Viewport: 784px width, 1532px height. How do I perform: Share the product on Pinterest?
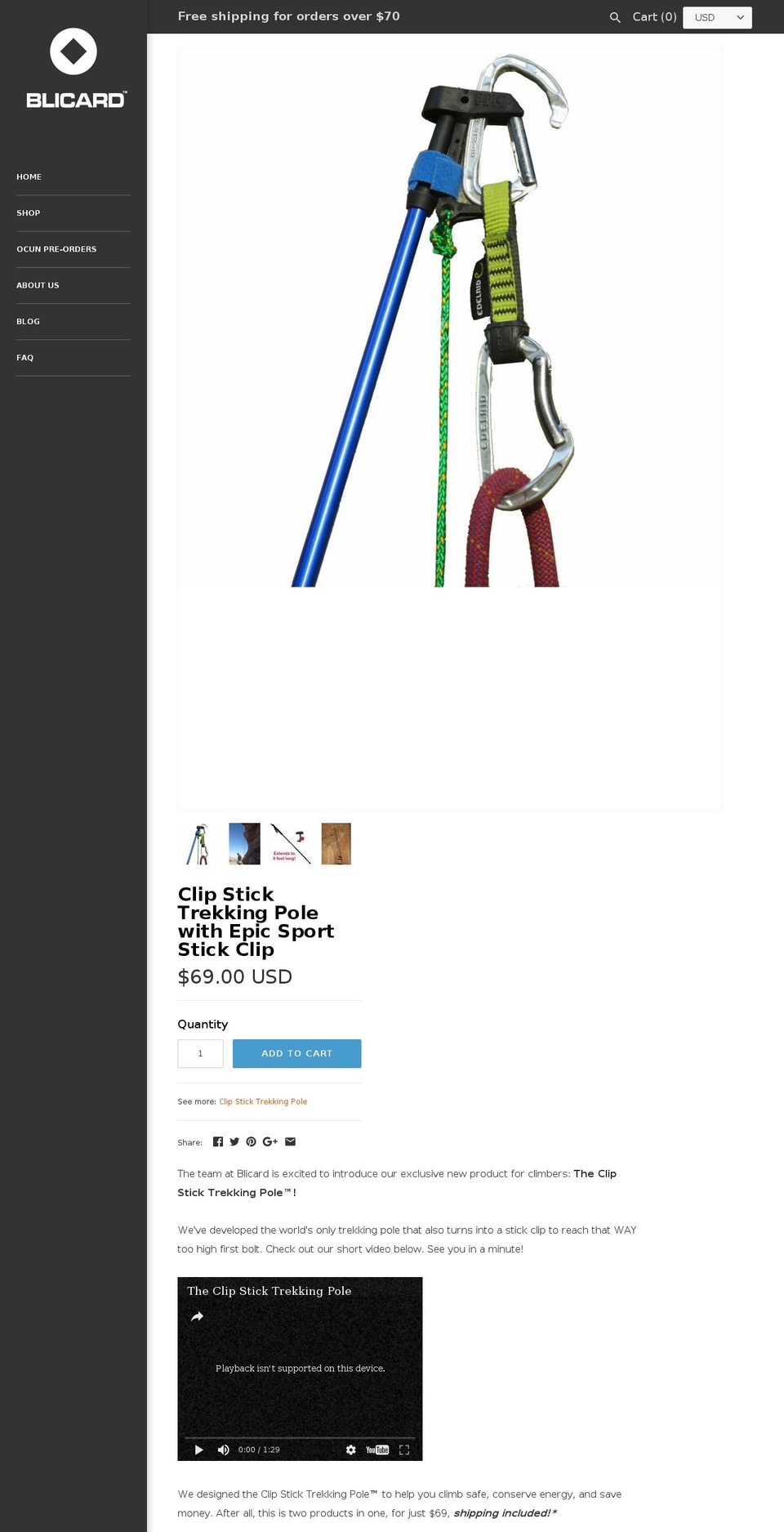(x=251, y=1141)
